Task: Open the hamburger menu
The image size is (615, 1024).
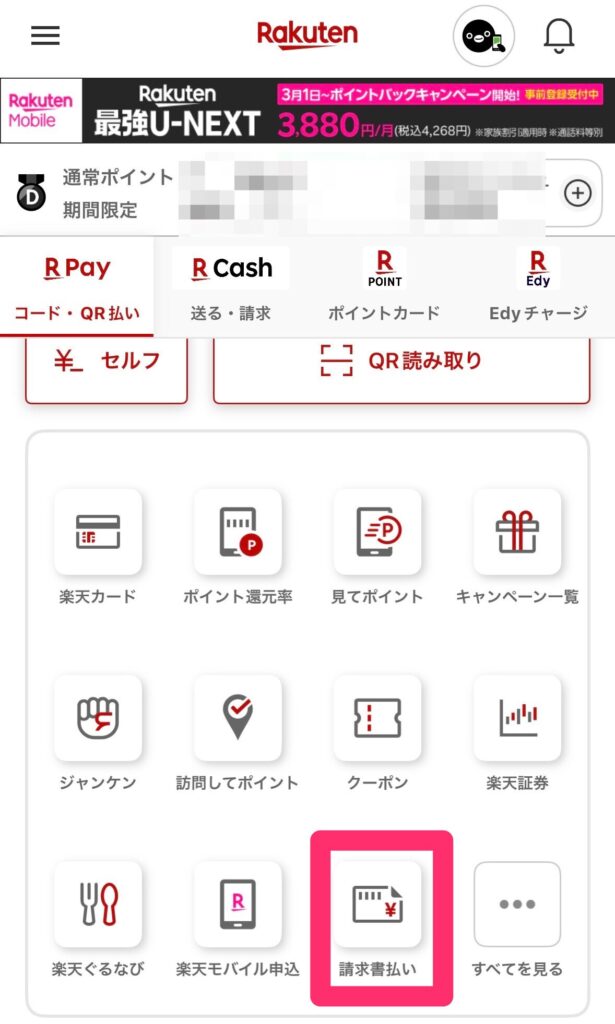Action: point(45,36)
